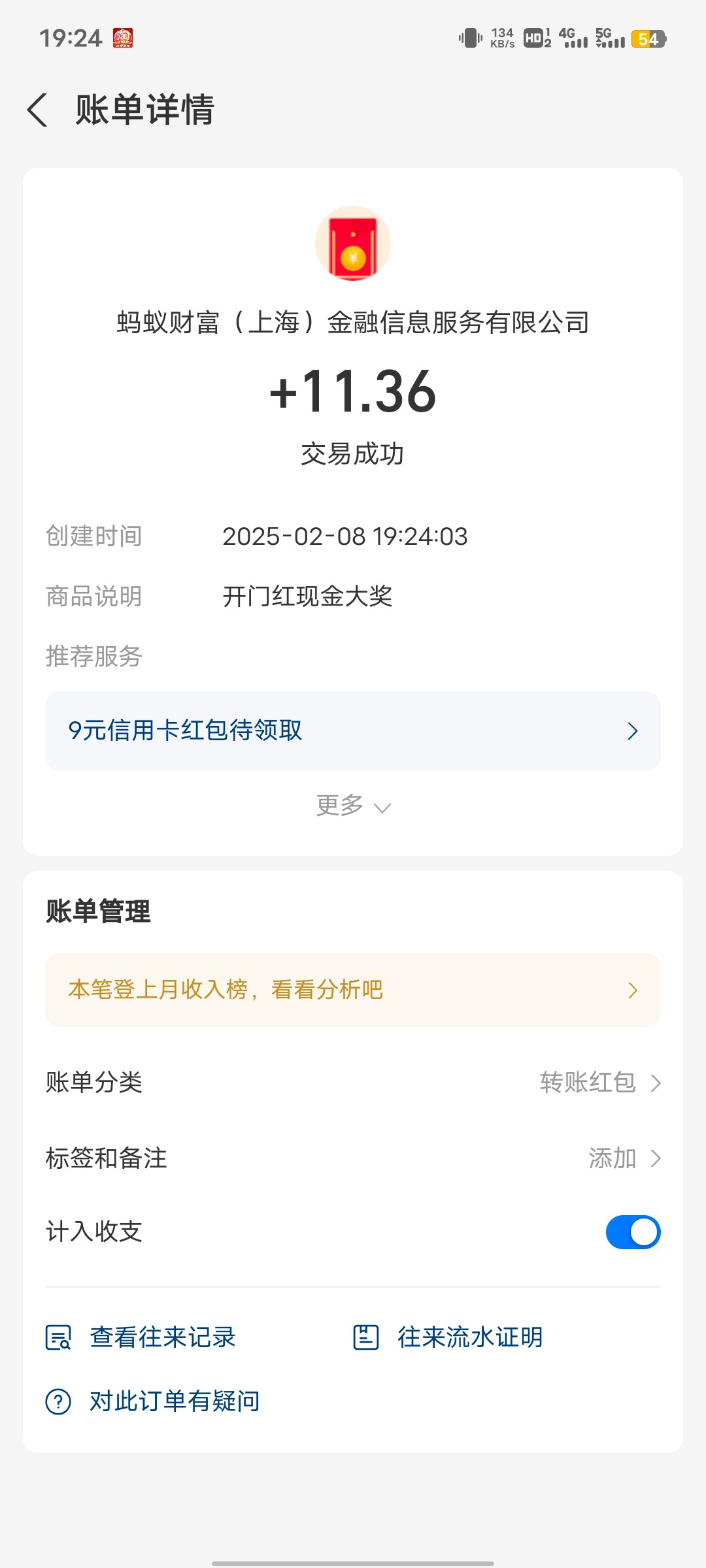This screenshot has width=706, height=1568.
Task: Turn off the 计入收支 switch
Action: tap(633, 1232)
